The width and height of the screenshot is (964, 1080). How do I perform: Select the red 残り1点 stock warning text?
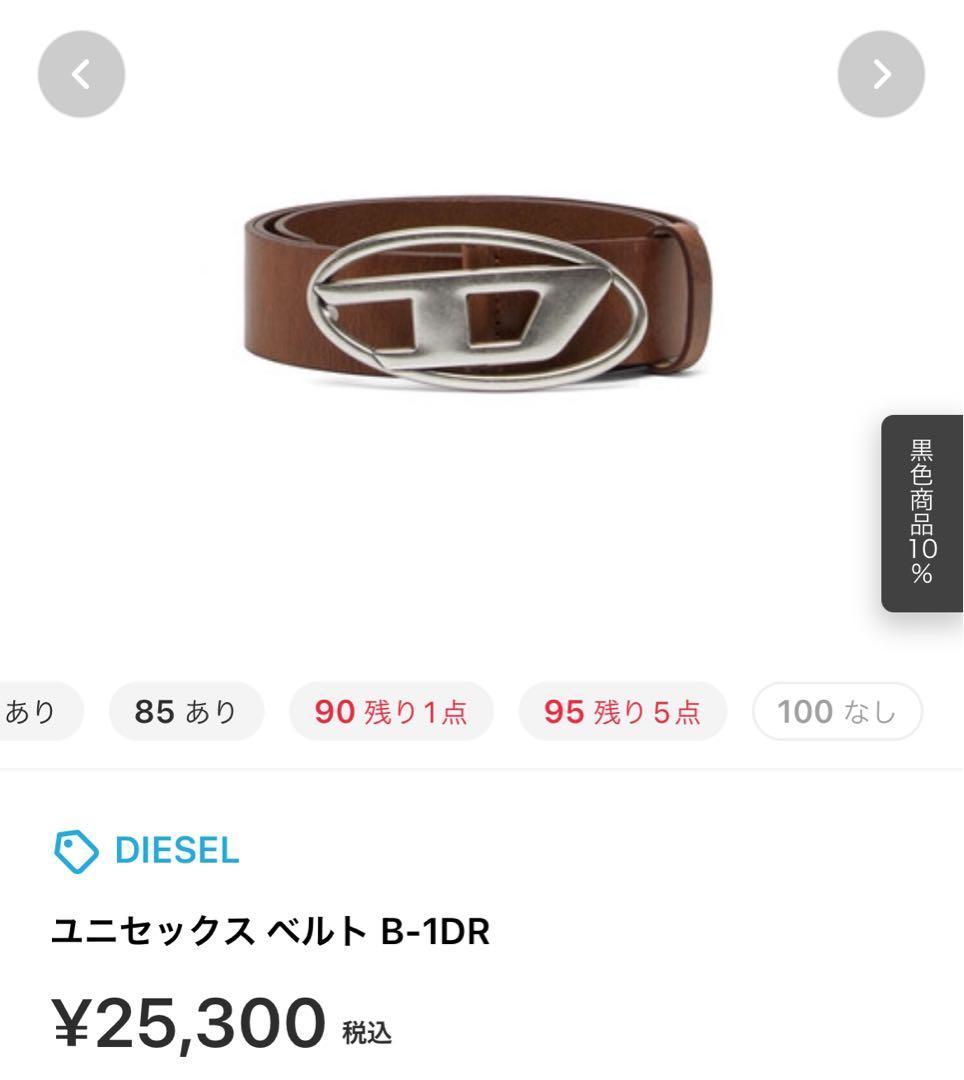click(418, 711)
